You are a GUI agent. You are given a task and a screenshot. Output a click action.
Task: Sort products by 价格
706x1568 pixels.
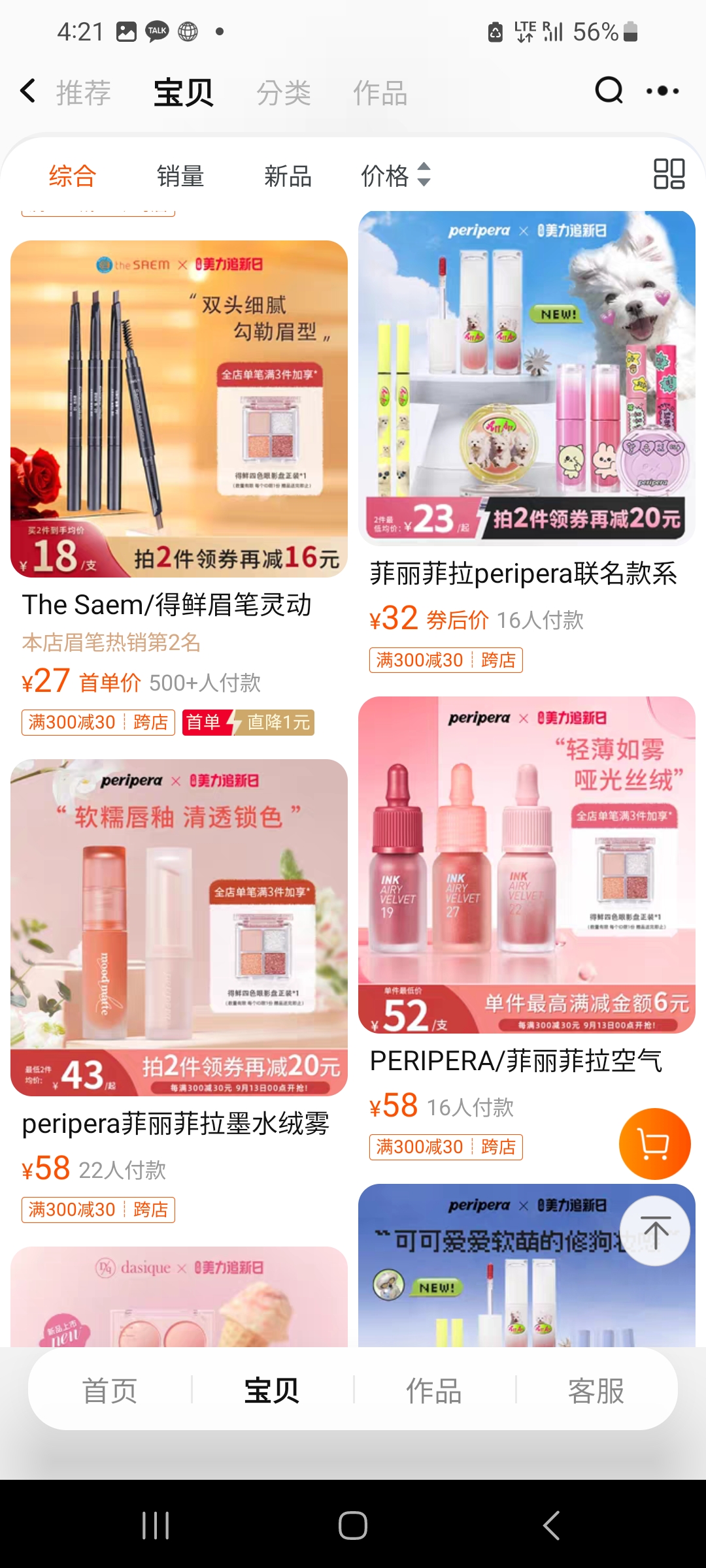(395, 176)
